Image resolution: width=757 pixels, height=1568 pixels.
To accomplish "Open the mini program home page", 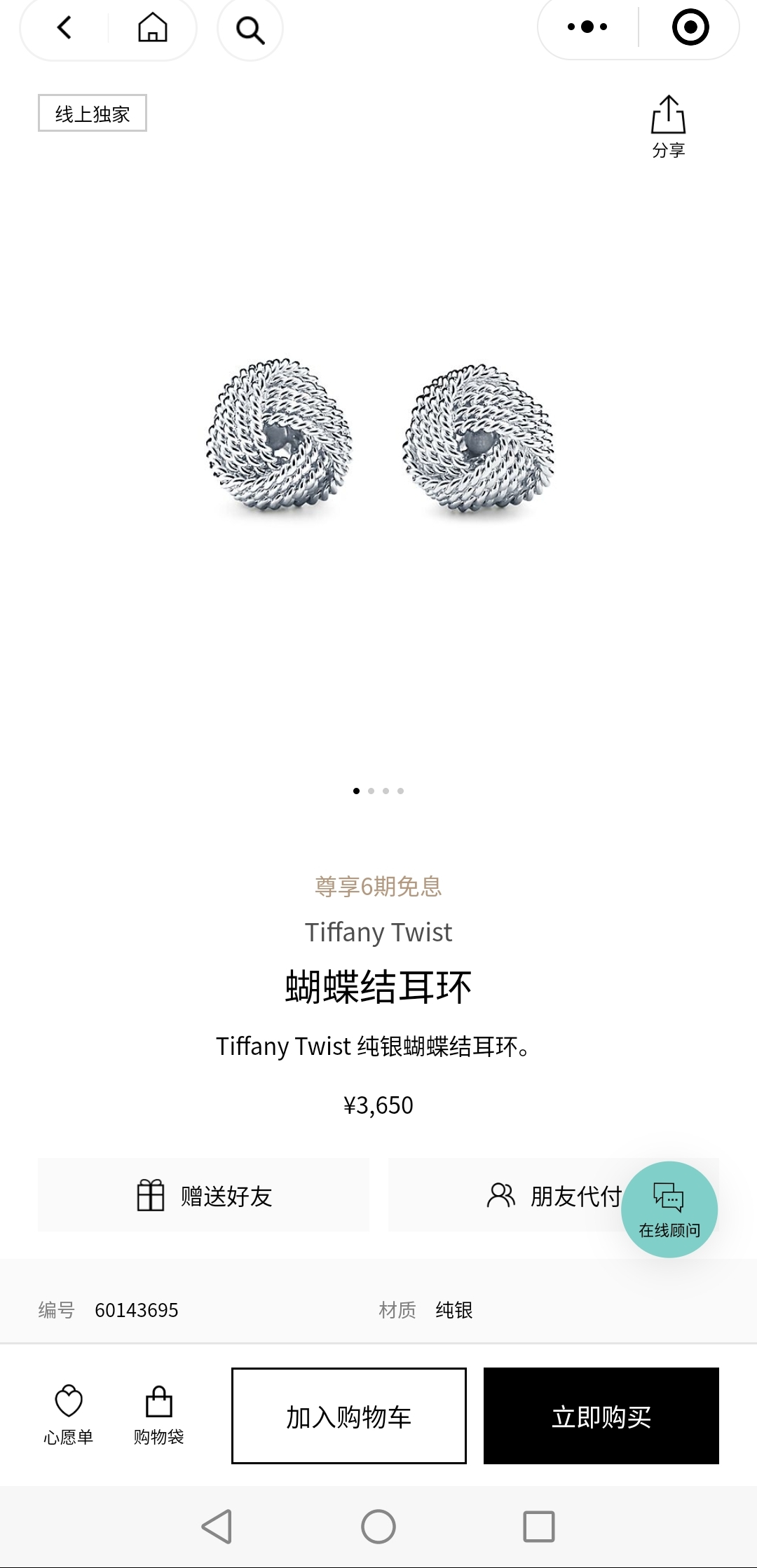I will click(x=152, y=28).
